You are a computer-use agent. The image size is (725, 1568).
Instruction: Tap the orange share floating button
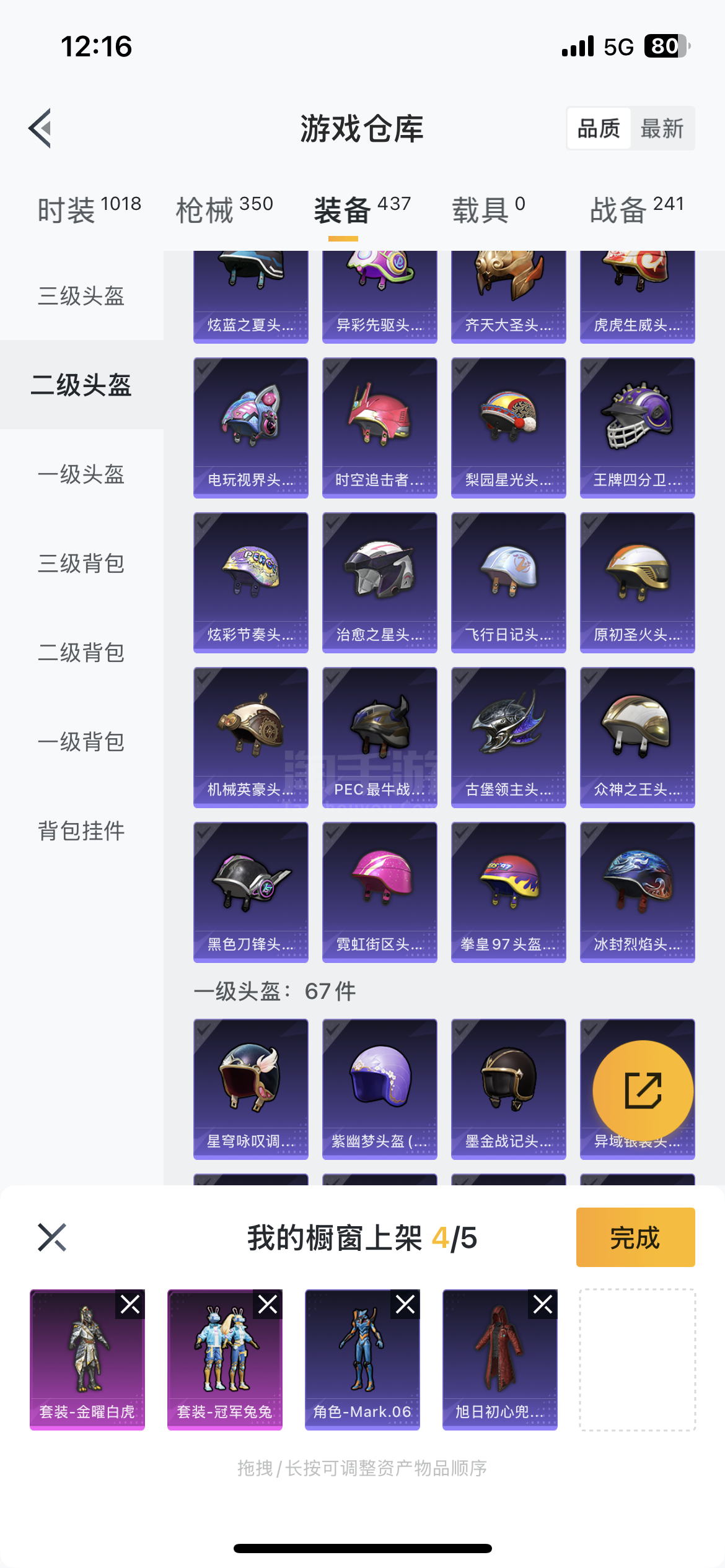643,1091
